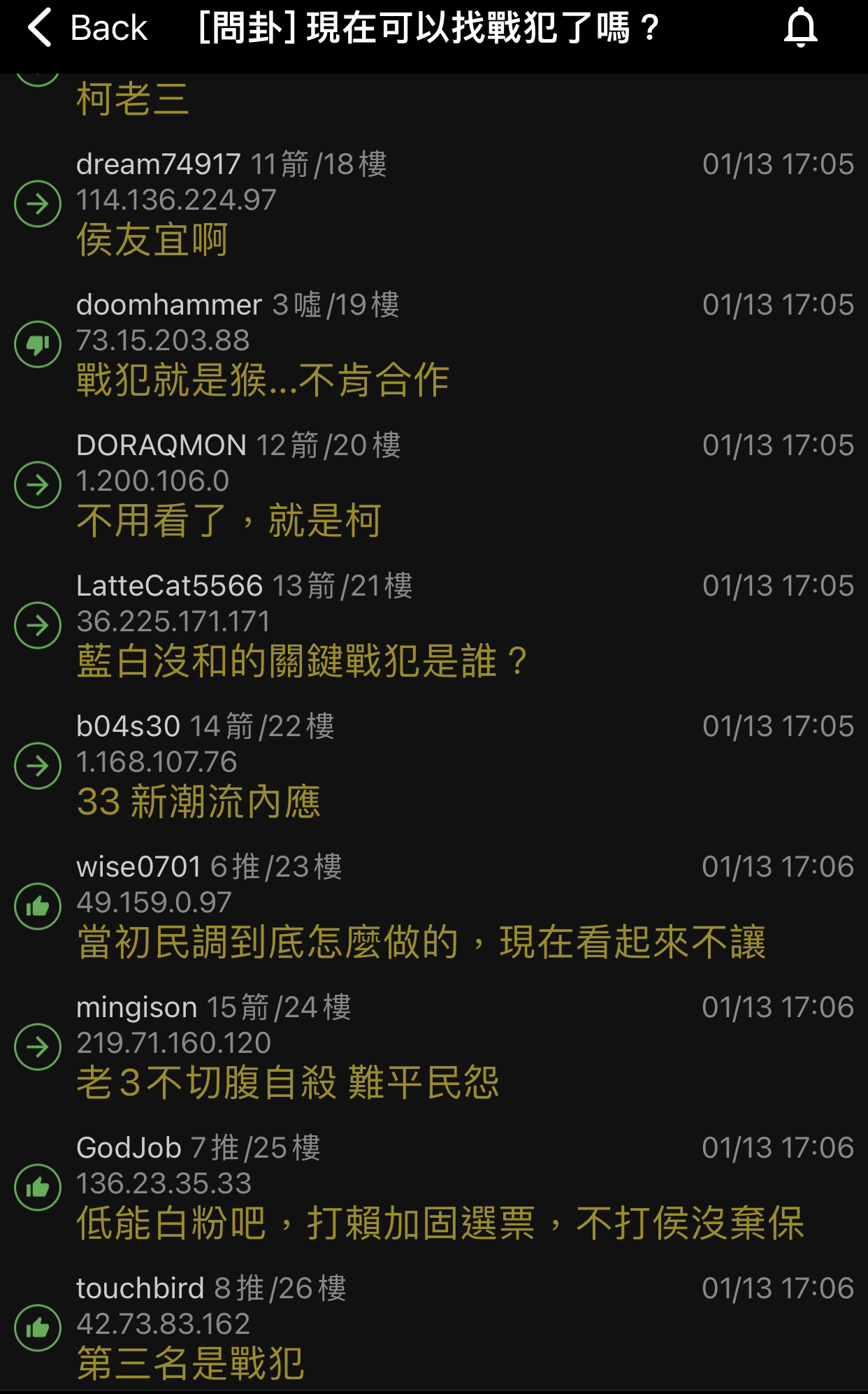Open GodJob's push comment

[x=434, y=1188]
